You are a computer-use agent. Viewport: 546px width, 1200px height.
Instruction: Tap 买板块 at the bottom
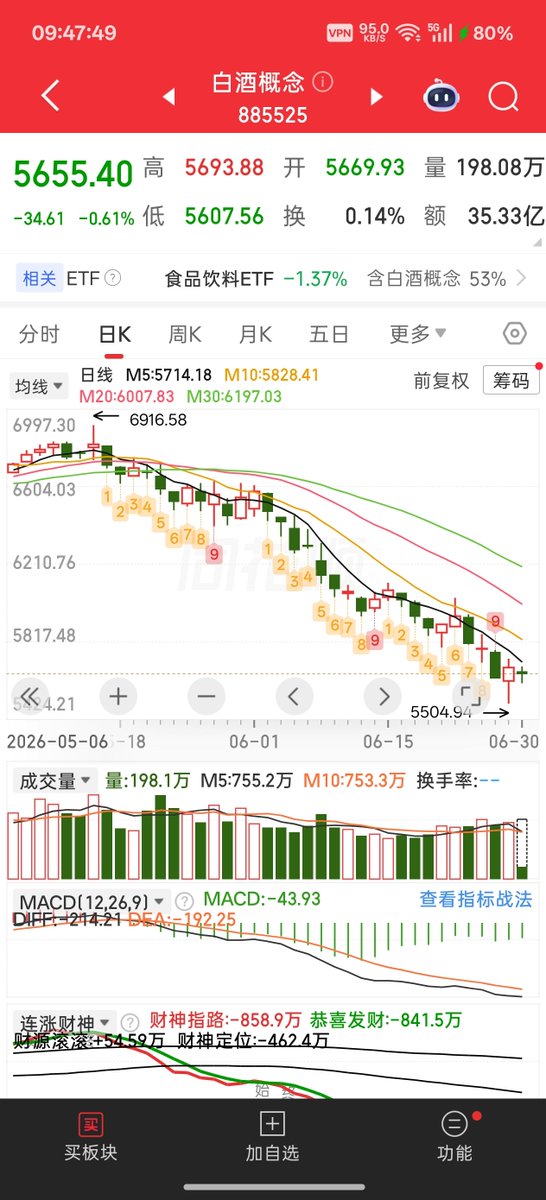click(x=91, y=1137)
